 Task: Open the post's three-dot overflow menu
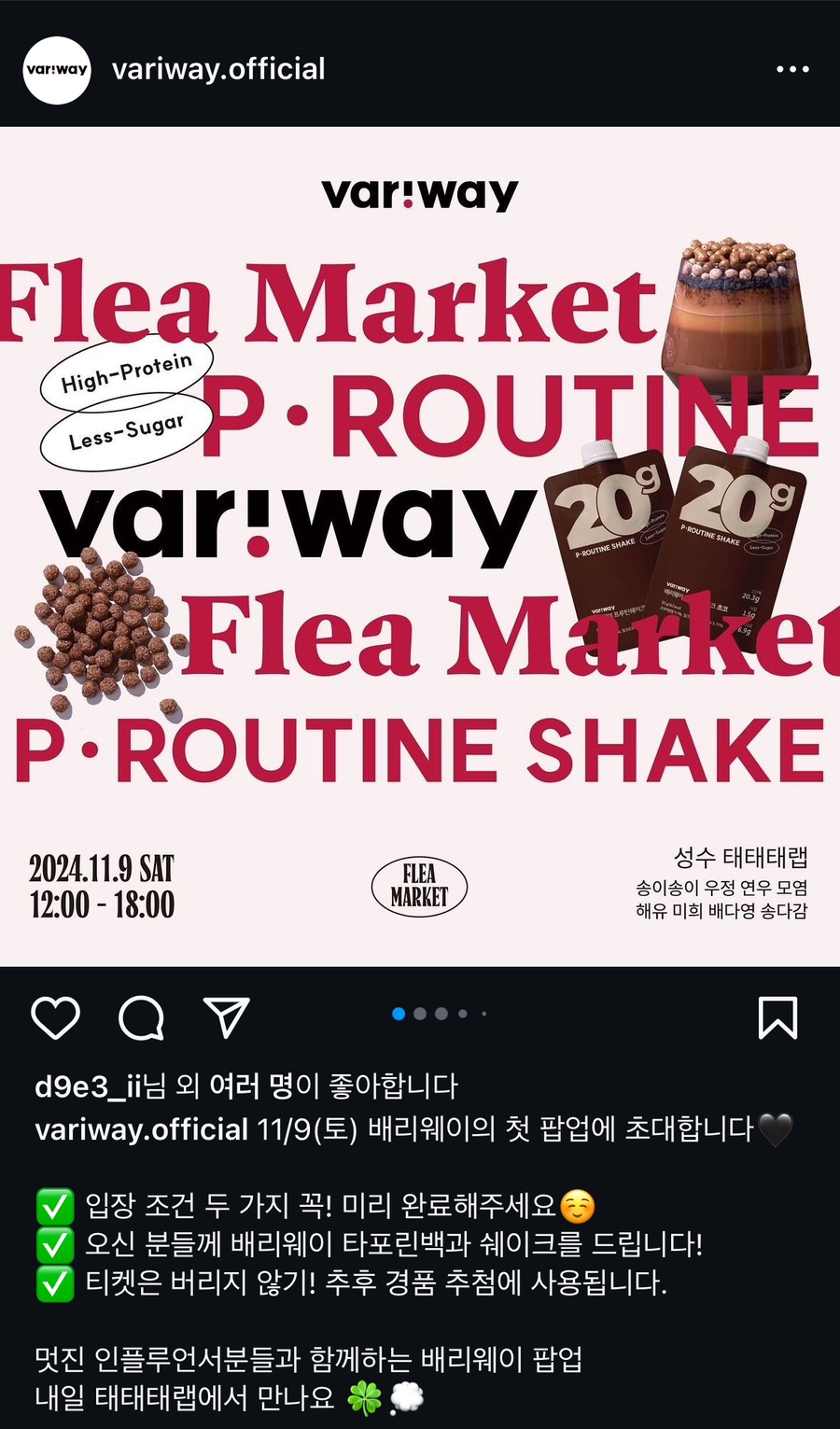(792, 69)
